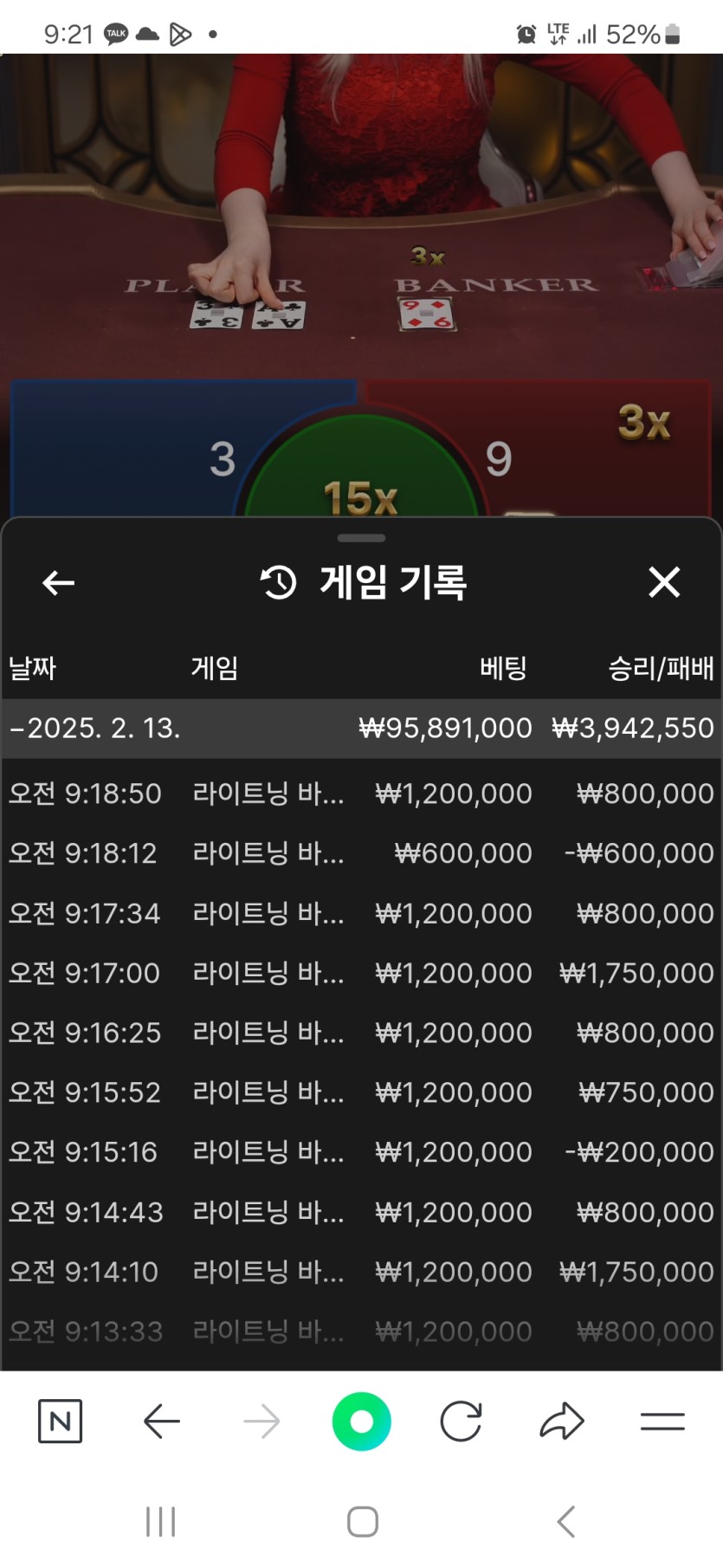Open the 오전 9:14:10 game record
Screen dimensions: 723x1568
pyautogui.click(x=361, y=1272)
